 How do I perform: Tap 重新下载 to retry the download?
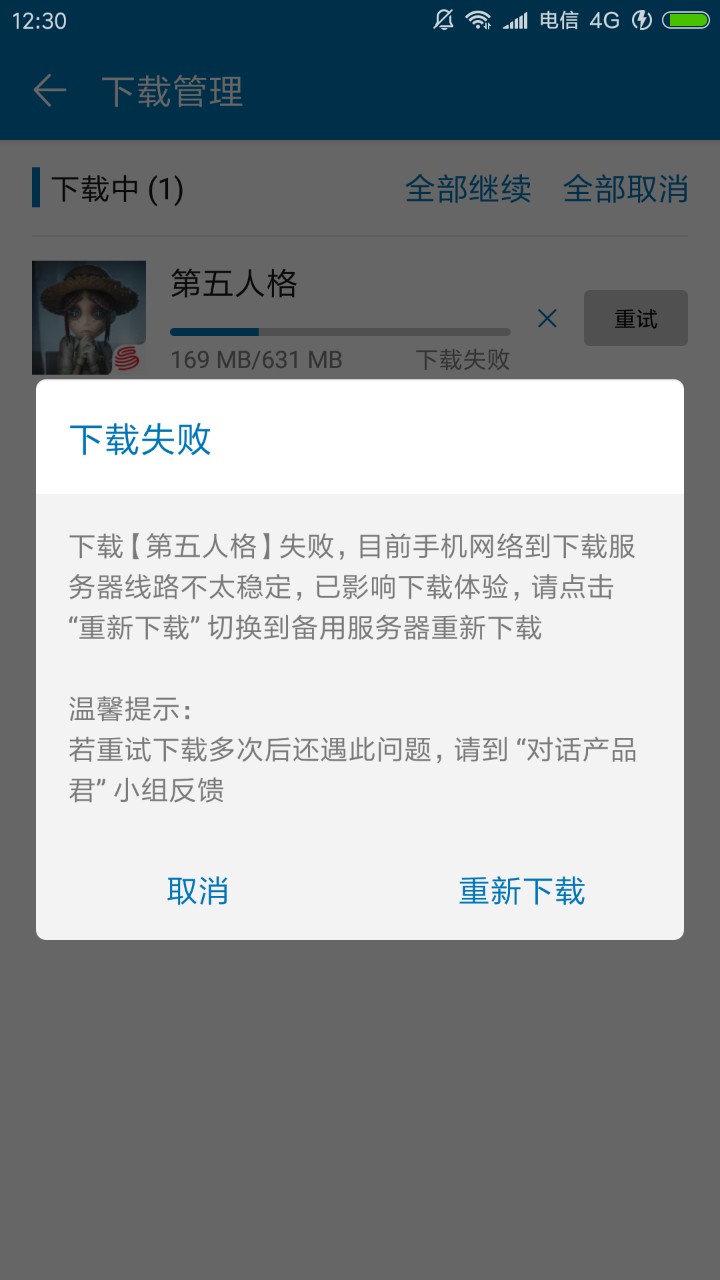(x=521, y=890)
